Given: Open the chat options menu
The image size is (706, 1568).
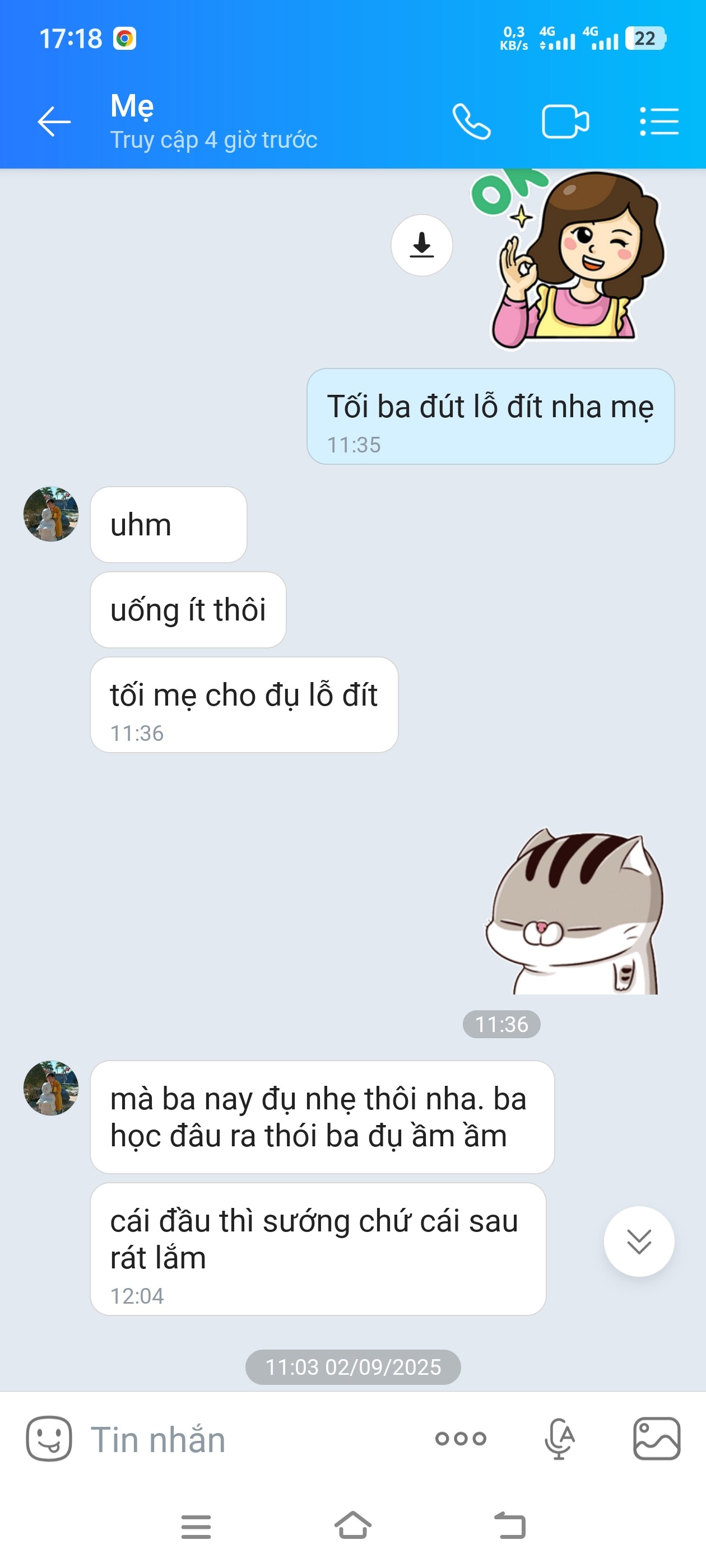Looking at the screenshot, I should (x=658, y=122).
